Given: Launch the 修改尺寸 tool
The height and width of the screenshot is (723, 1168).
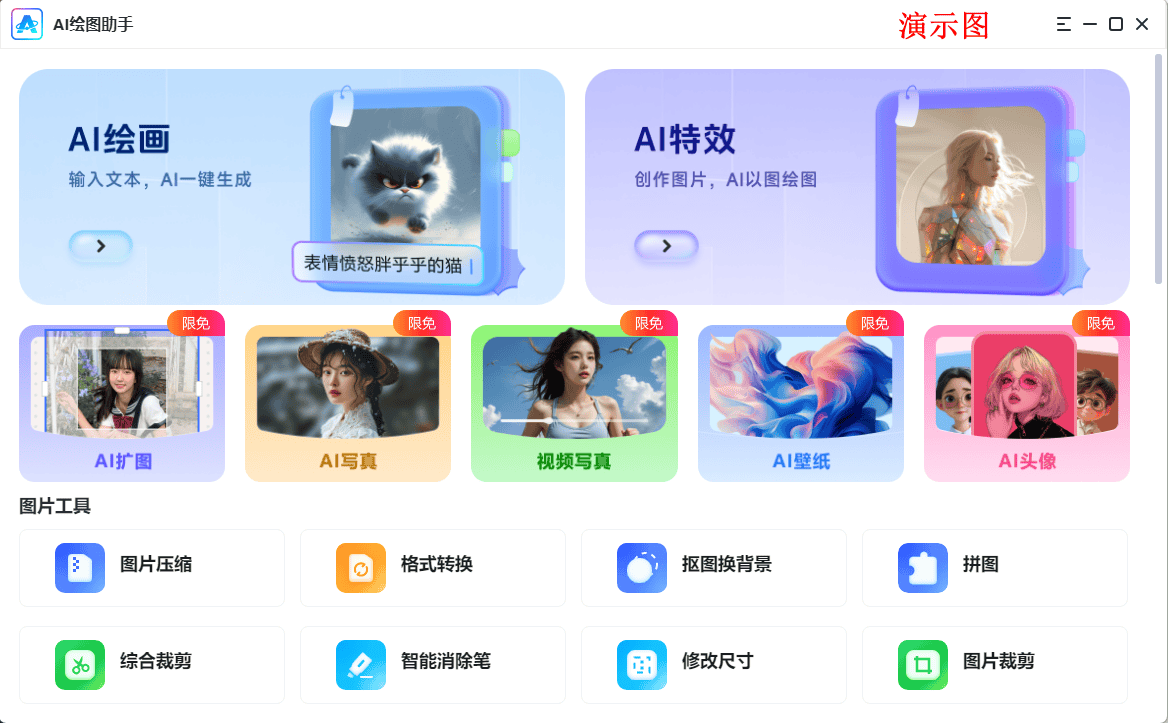Looking at the screenshot, I should (714, 665).
